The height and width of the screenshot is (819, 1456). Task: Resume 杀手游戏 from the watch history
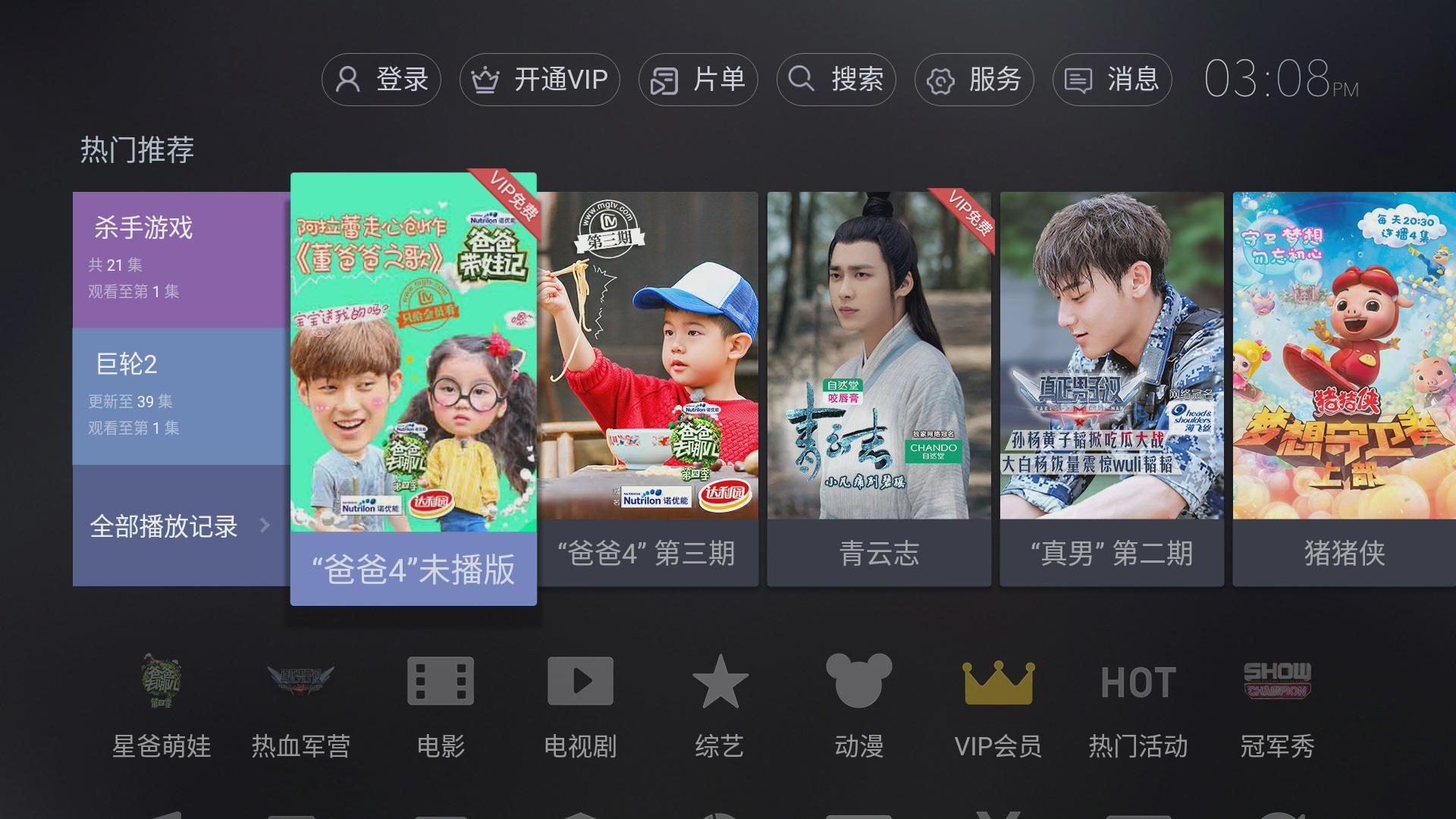coord(181,259)
